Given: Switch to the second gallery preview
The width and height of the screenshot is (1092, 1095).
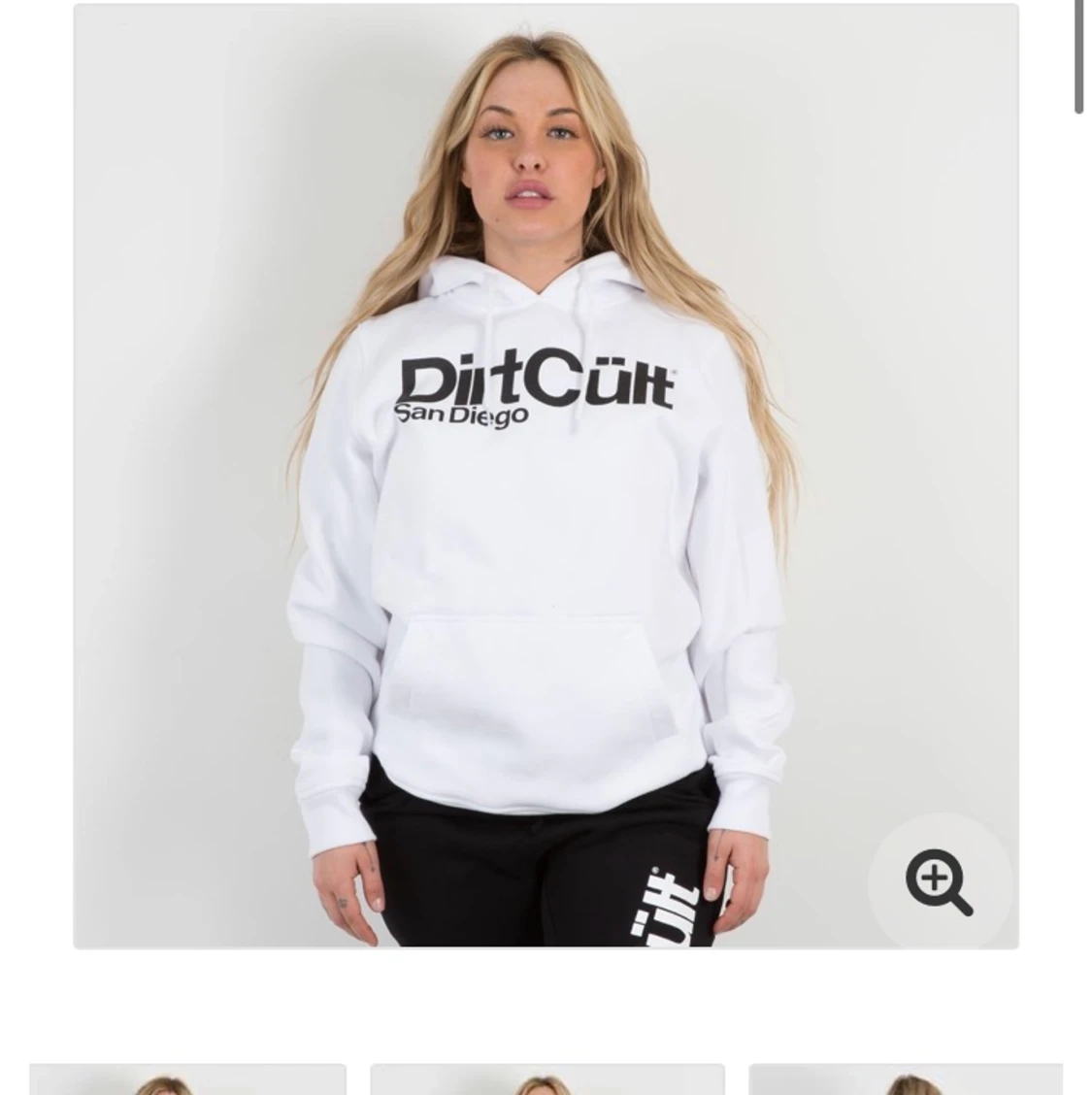Looking at the screenshot, I should [x=546, y=1080].
